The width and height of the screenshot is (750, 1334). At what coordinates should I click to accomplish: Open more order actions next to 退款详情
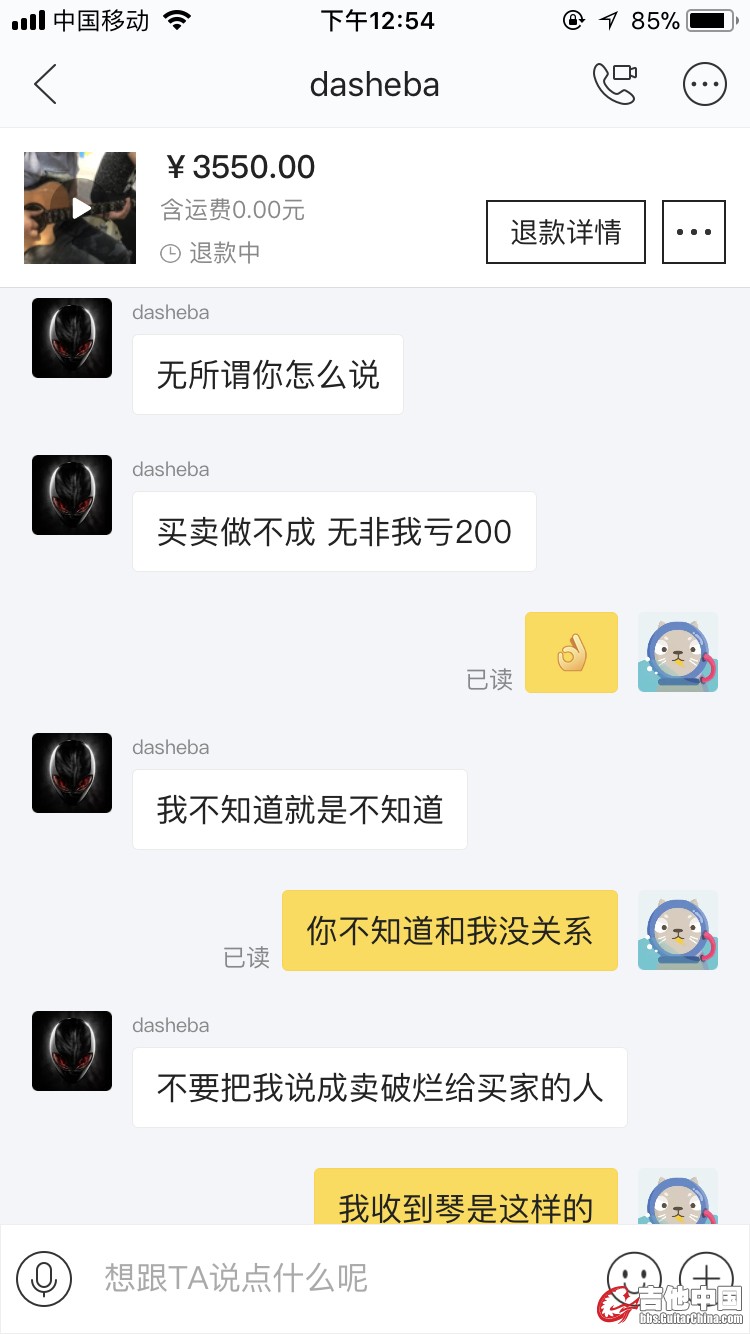point(694,232)
